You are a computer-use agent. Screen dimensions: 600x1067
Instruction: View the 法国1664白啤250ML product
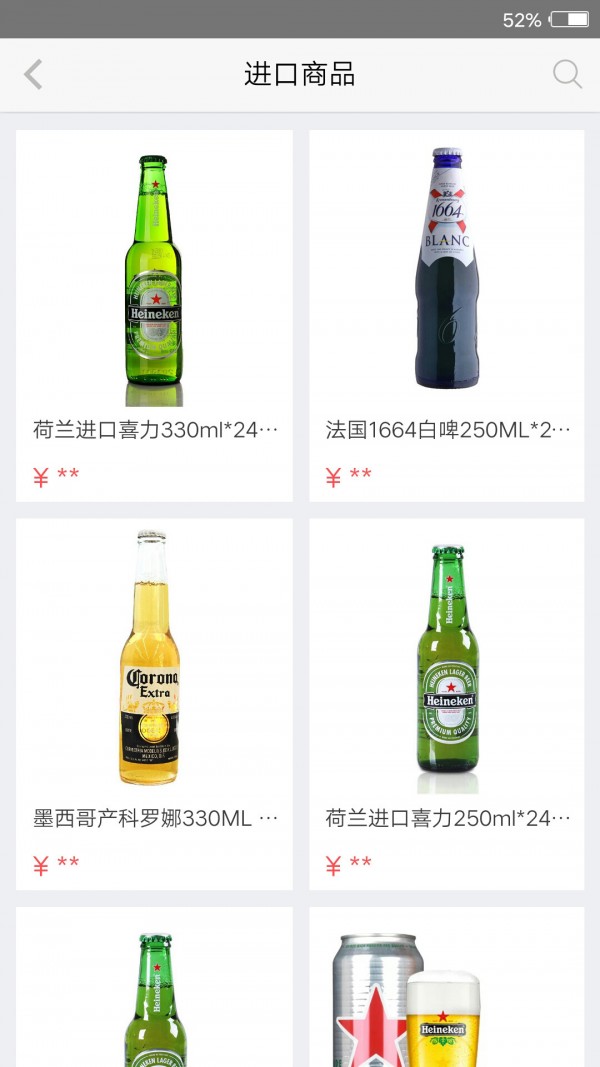[x=447, y=315]
